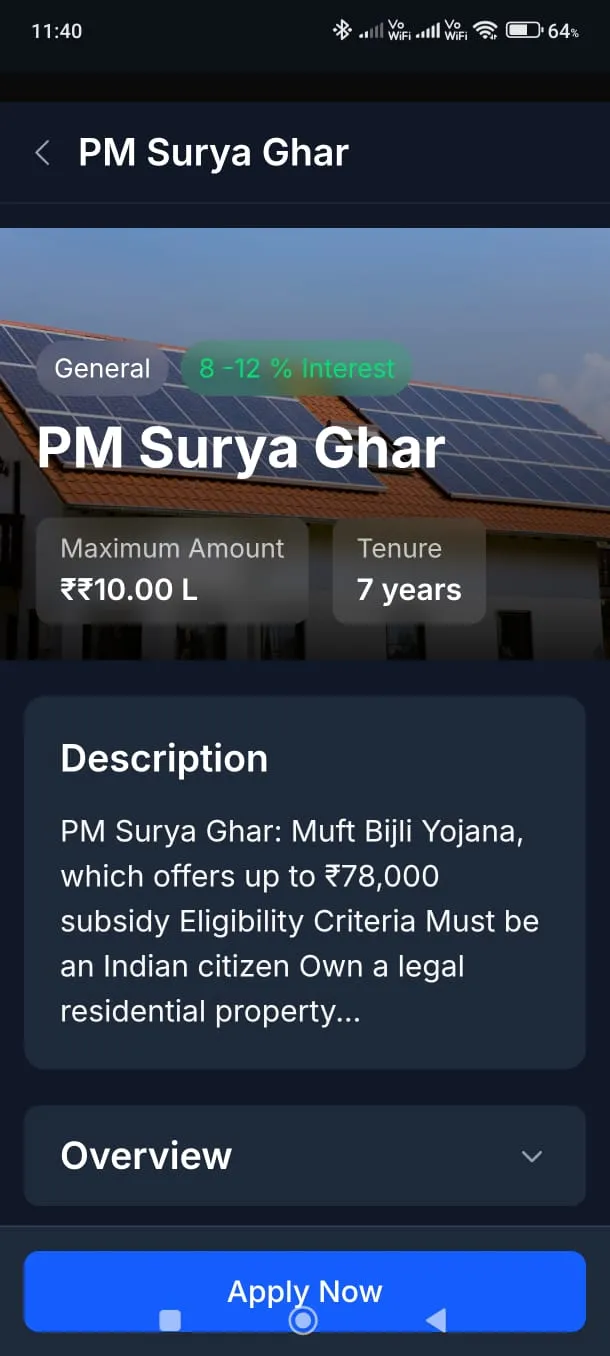This screenshot has width=610, height=1356.
Task: Open the full Description card
Action: tap(304, 883)
